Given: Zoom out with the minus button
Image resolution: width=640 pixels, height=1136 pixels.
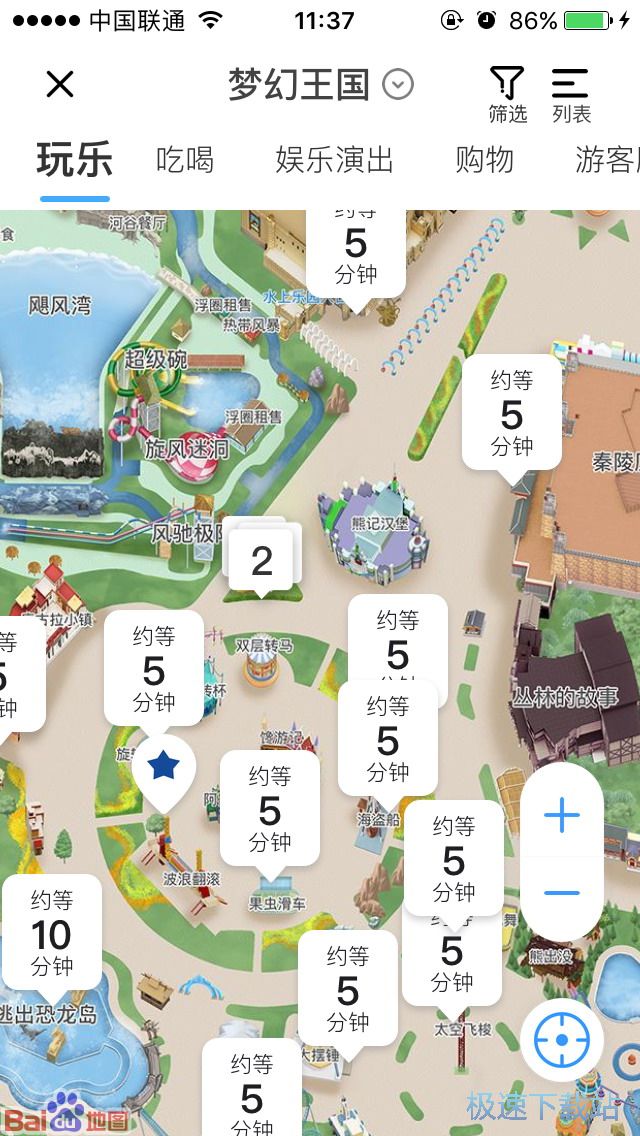Looking at the screenshot, I should [561, 893].
